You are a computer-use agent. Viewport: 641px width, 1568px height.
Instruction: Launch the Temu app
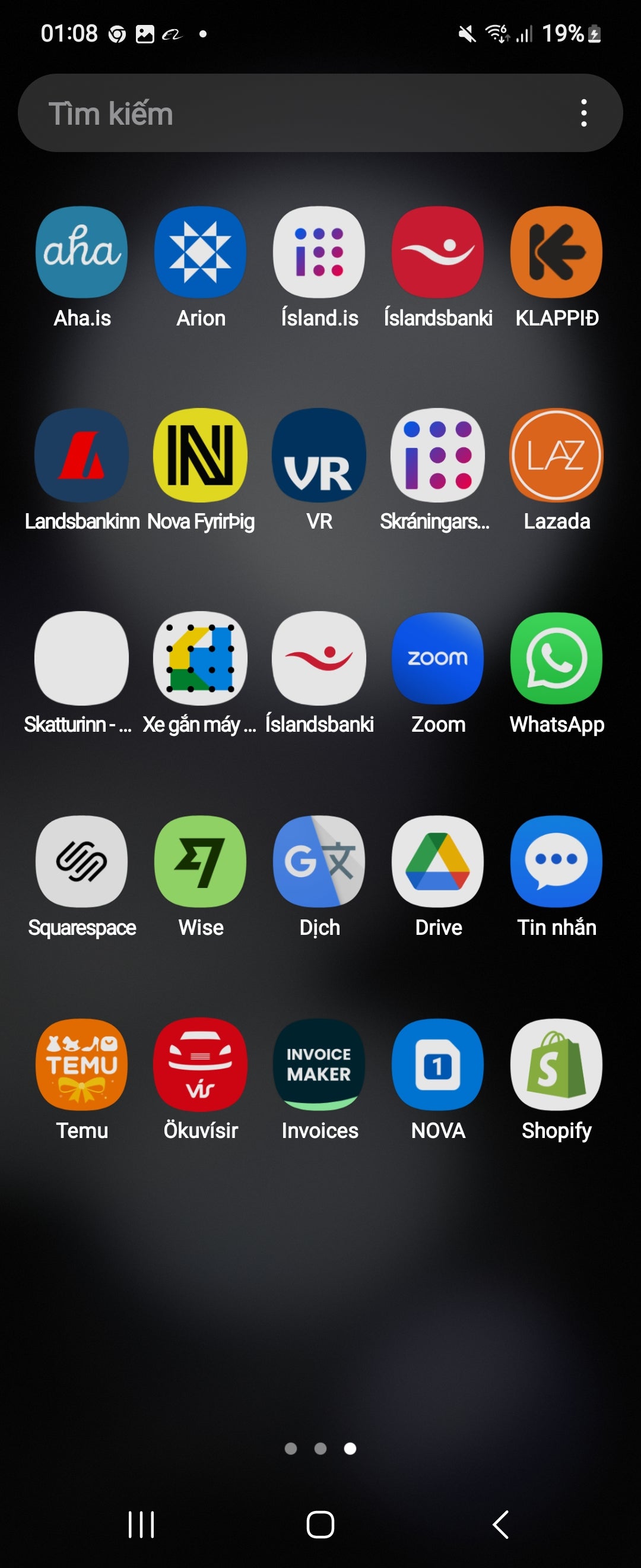[x=81, y=1064]
